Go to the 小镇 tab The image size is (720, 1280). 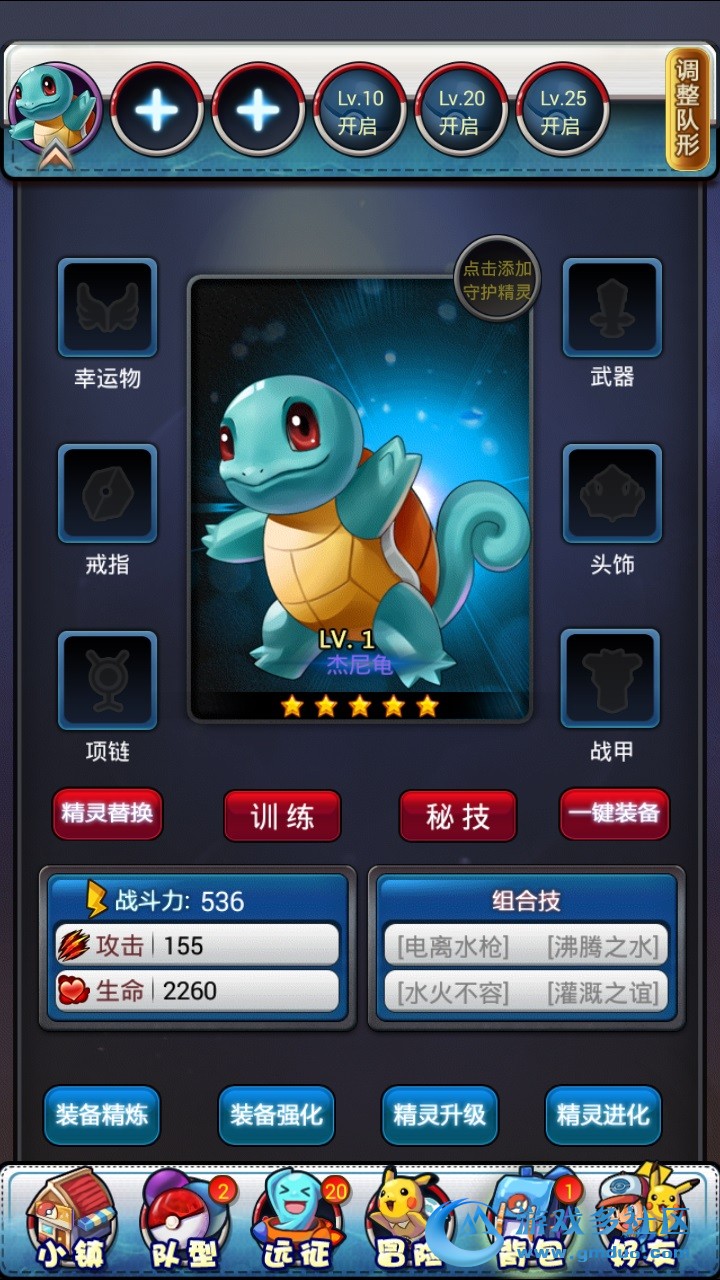coord(70,1220)
